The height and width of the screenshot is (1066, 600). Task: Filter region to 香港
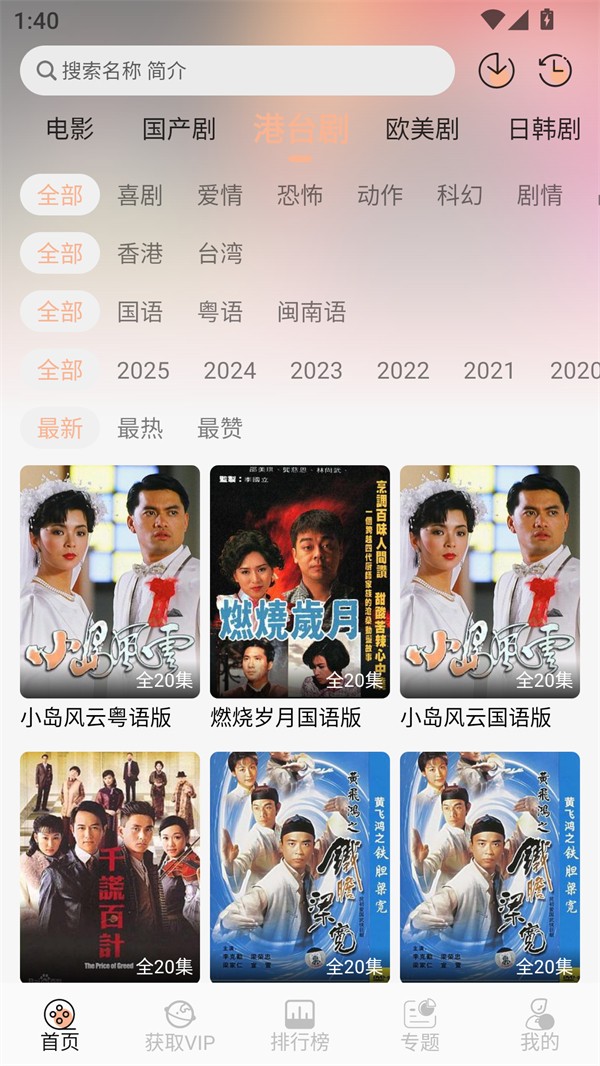pyautogui.click(x=140, y=254)
